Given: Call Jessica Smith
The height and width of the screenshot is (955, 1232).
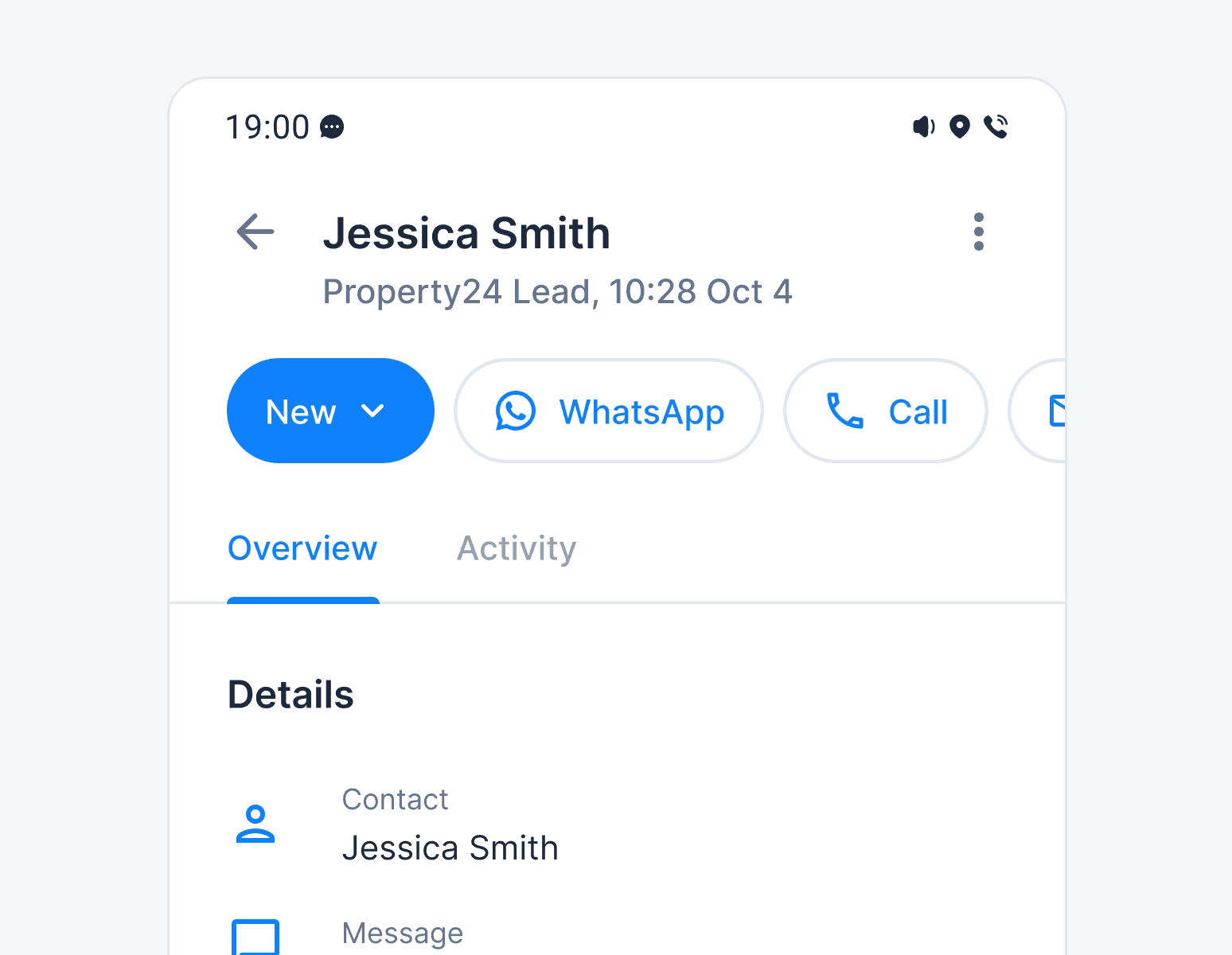Looking at the screenshot, I should click(x=885, y=411).
